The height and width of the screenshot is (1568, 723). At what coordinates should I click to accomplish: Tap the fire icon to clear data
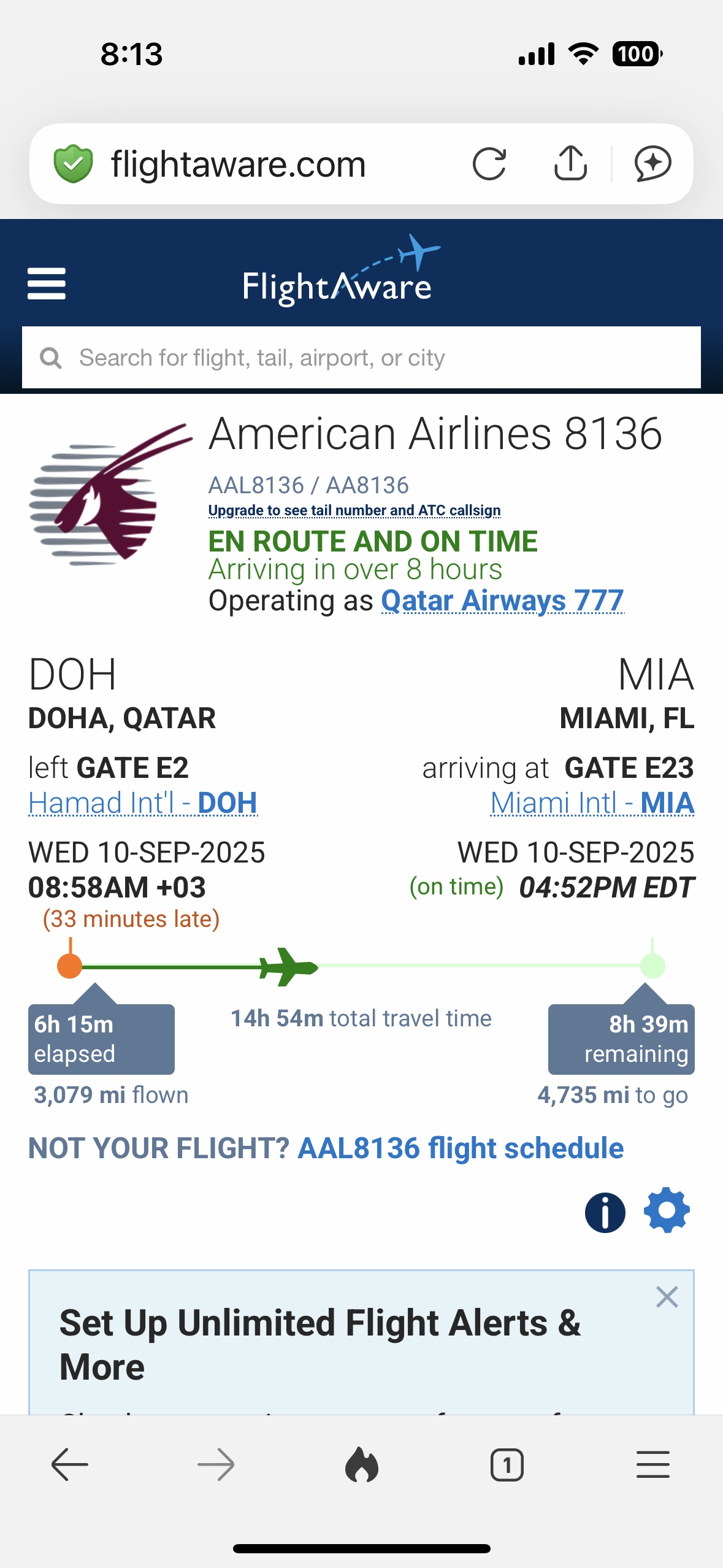pyautogui.click(x=362, y=1465)
